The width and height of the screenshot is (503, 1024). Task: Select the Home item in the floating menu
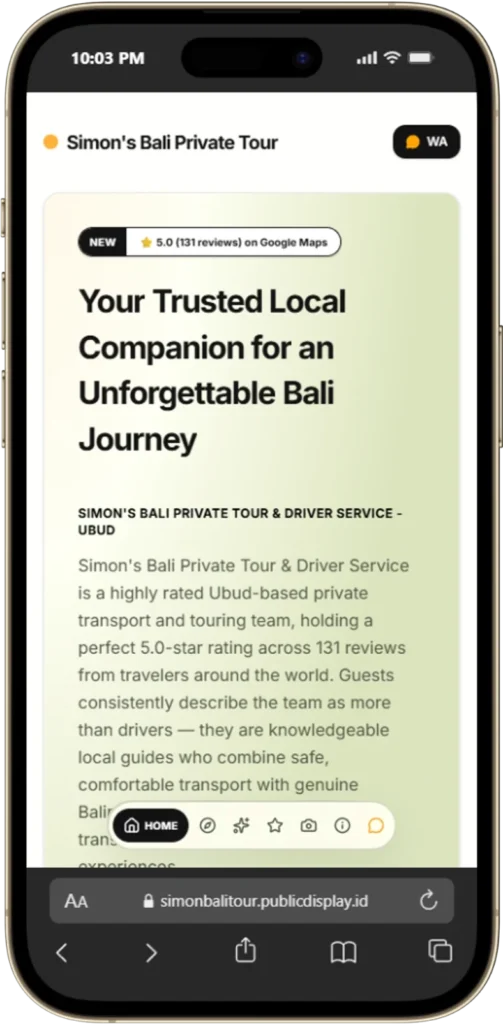pos(151,825)
